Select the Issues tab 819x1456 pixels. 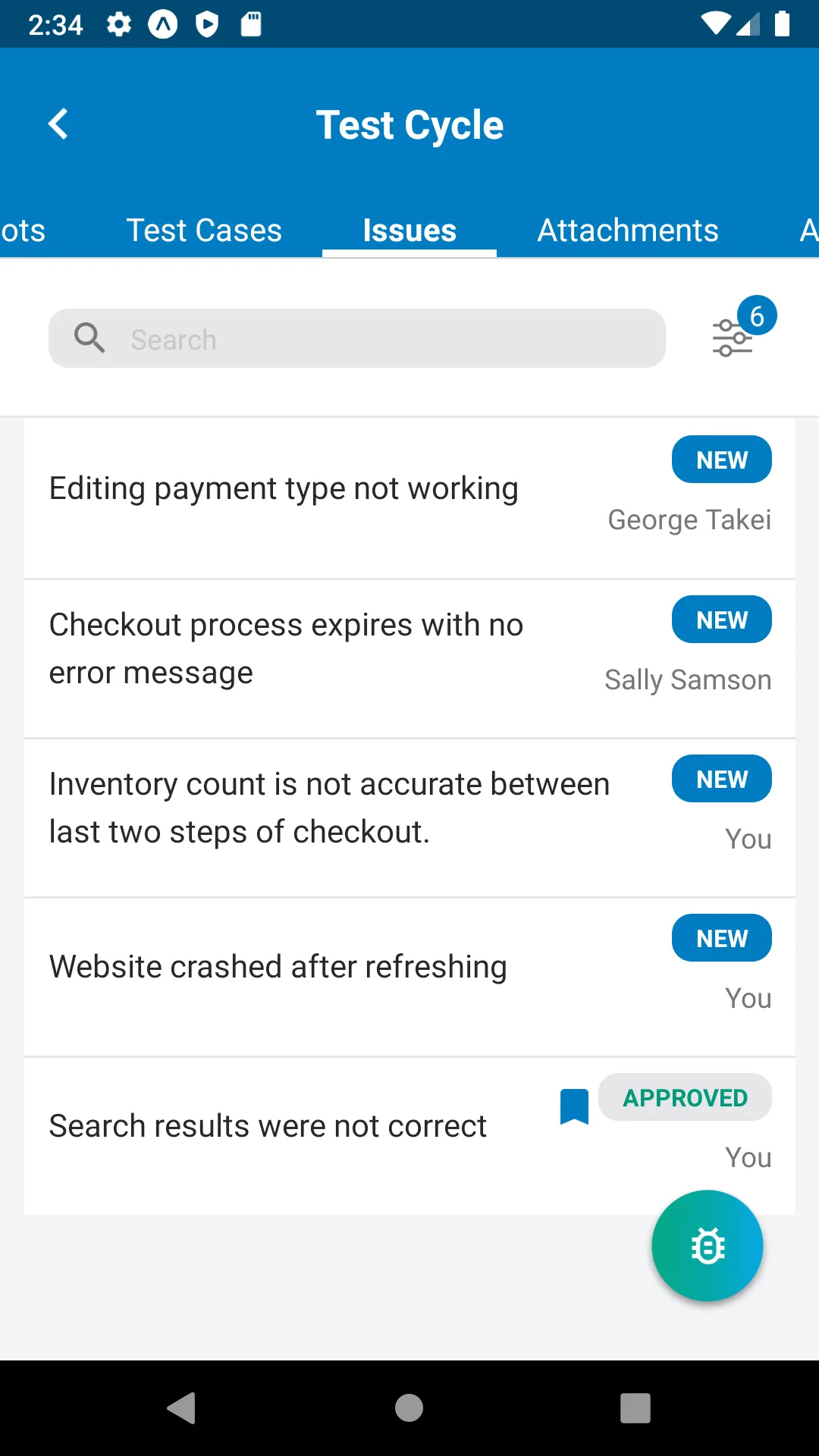tap(409, 230)
